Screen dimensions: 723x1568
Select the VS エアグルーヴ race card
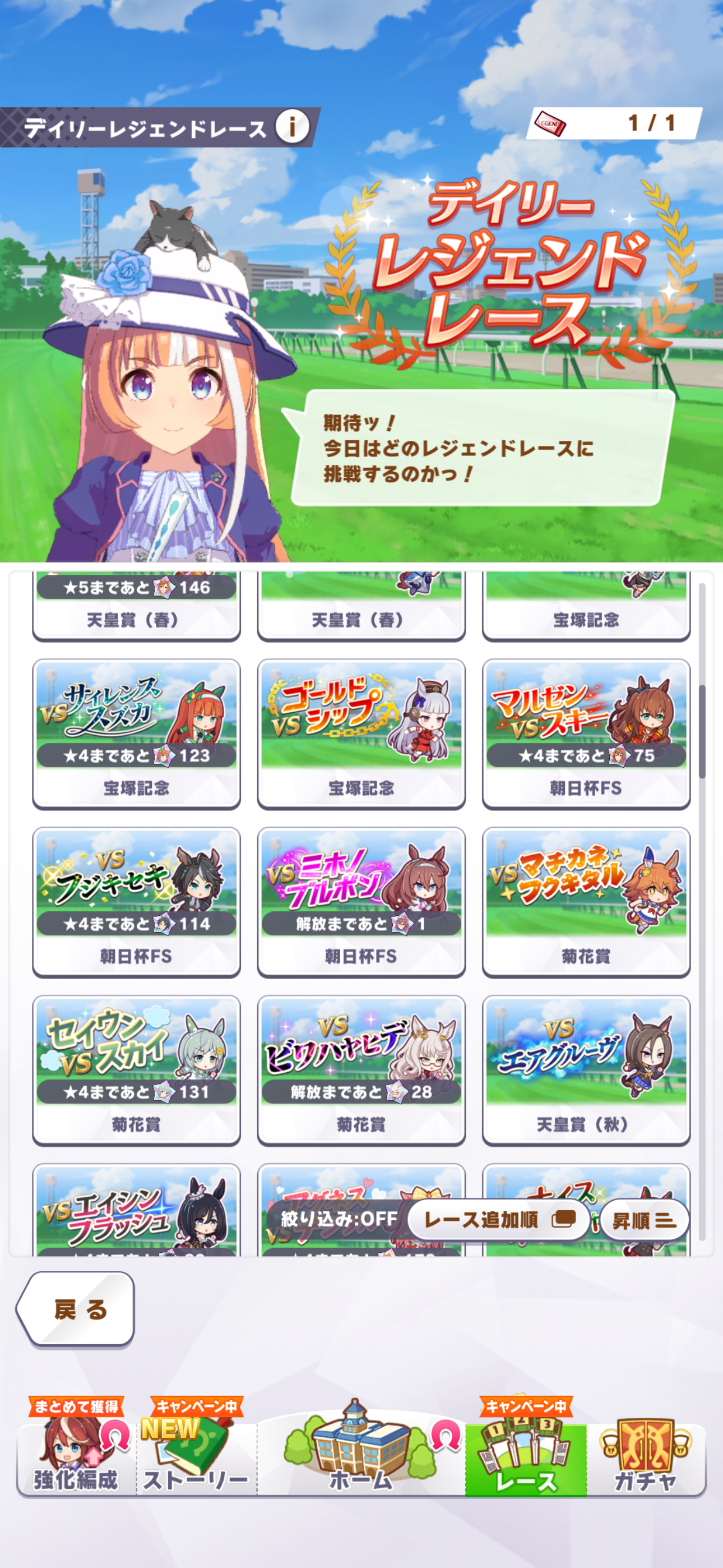click(x=586, y=1069)
